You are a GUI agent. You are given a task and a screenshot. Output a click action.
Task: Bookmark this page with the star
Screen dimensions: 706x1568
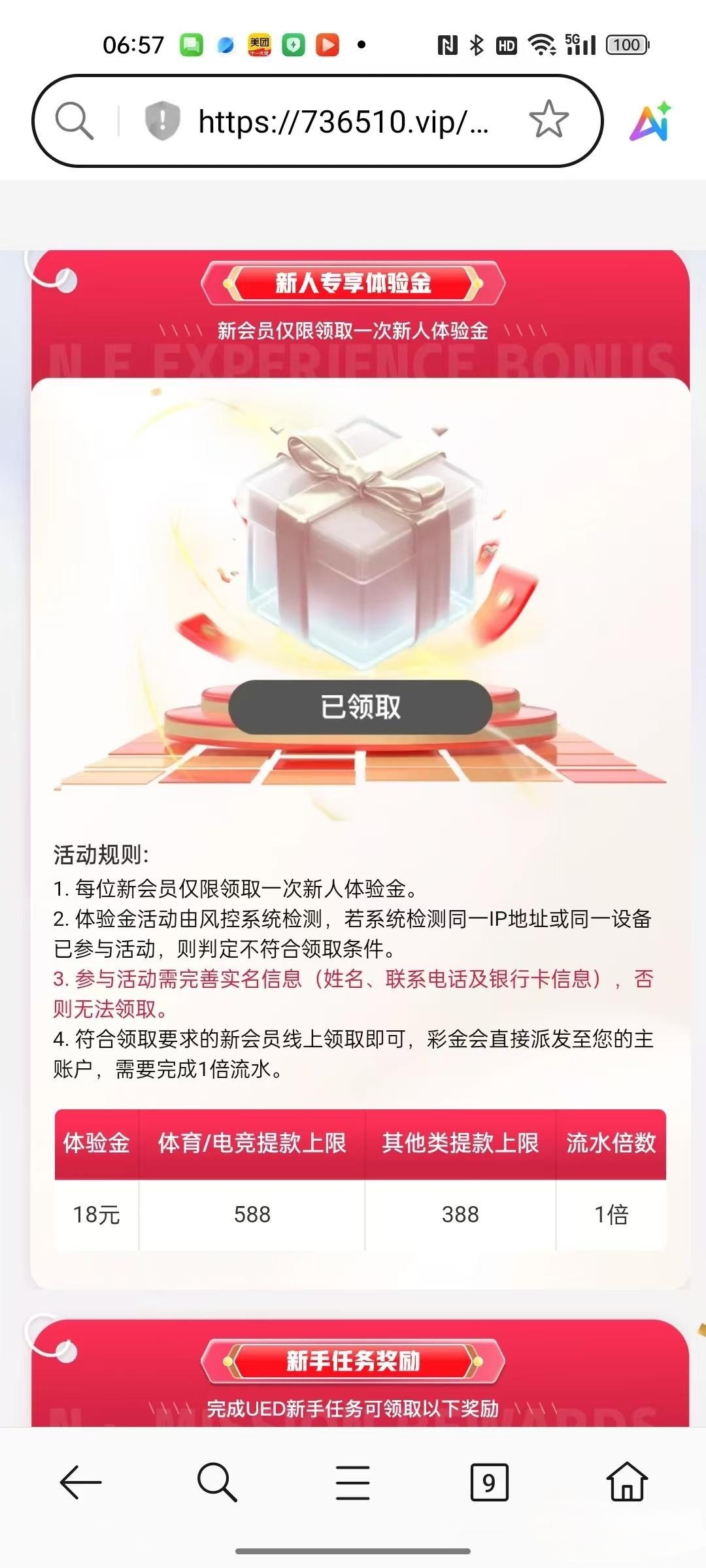tap(548, 120)
